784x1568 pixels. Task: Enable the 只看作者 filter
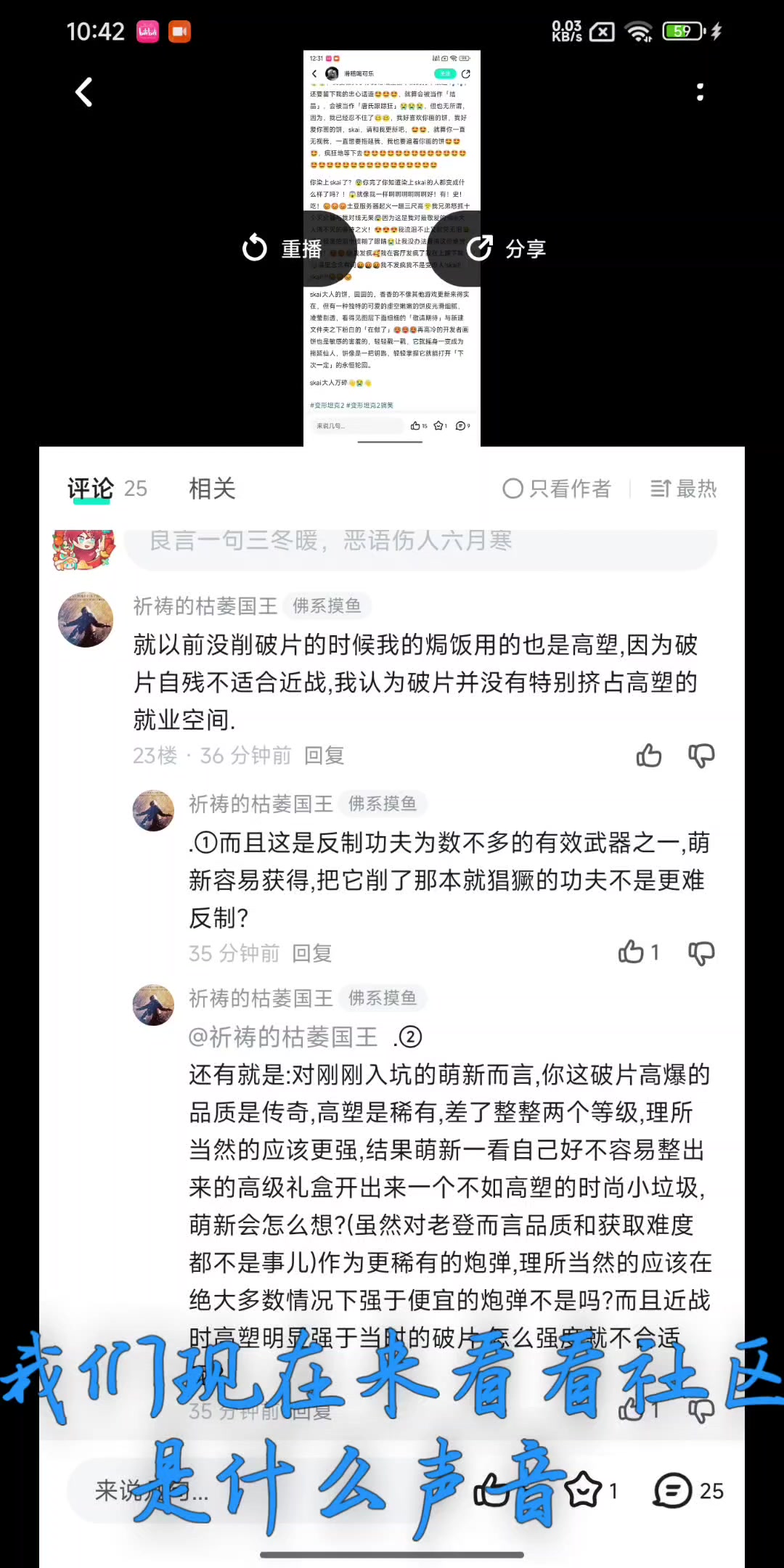[x=558, y=489]
